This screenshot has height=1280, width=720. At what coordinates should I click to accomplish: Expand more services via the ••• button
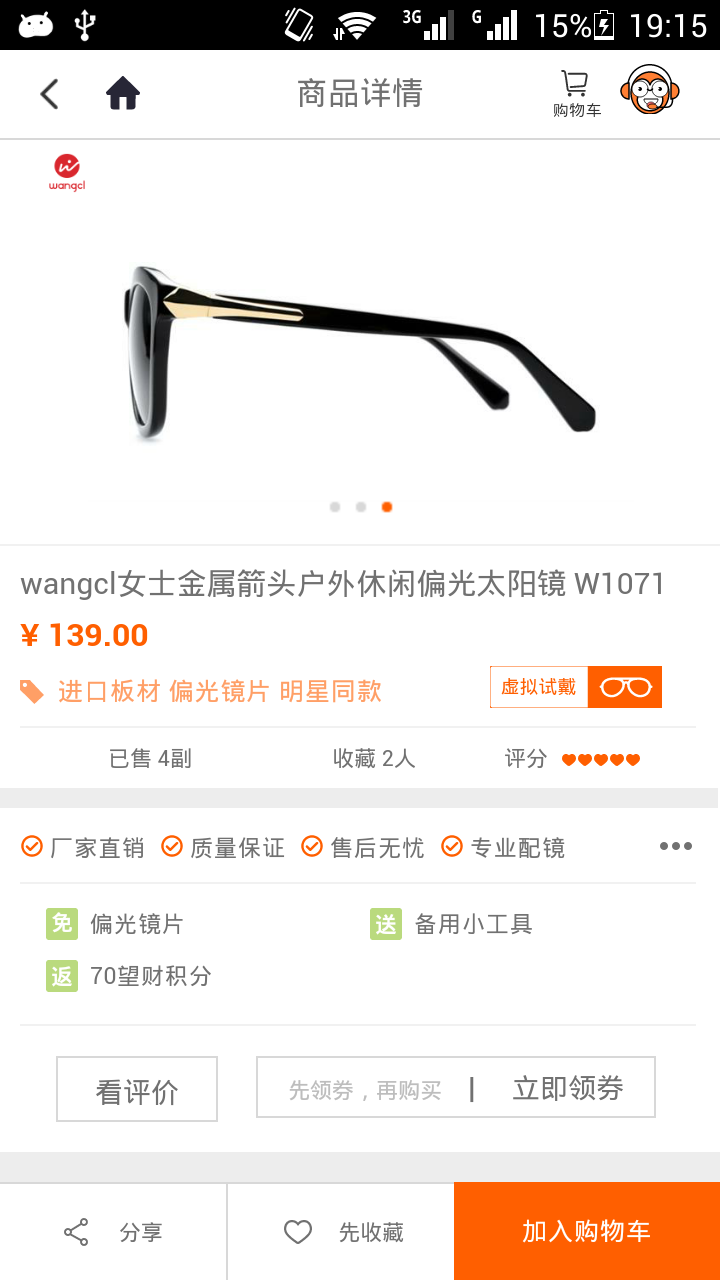coord(676,845)
